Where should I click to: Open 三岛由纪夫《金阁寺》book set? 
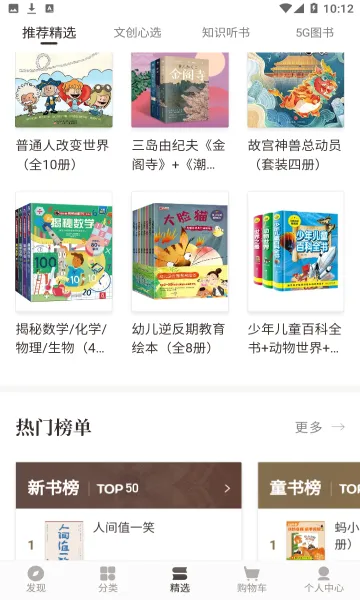[180, 112]
